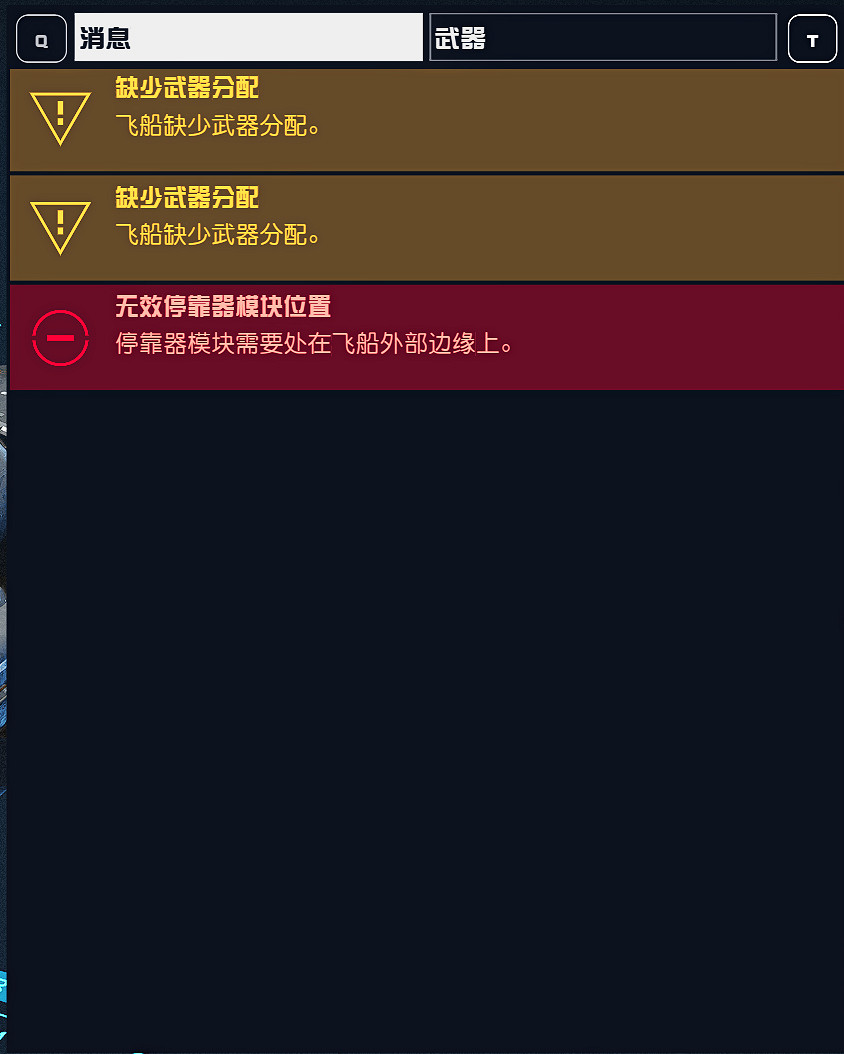
Task: Click the 消息 input field
Action: tap(247, 37)
